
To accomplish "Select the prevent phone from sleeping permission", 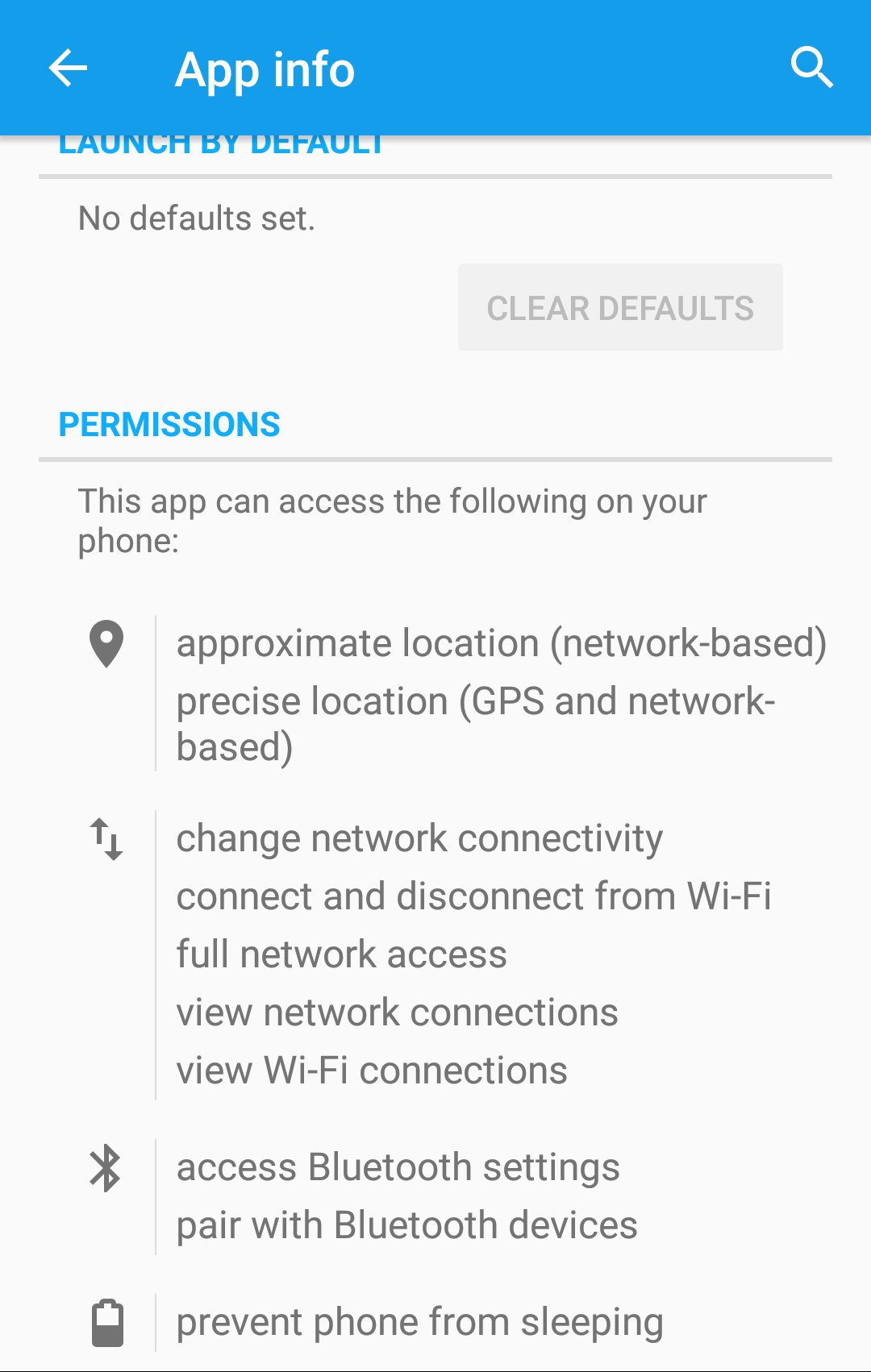I will [419, 1321].
